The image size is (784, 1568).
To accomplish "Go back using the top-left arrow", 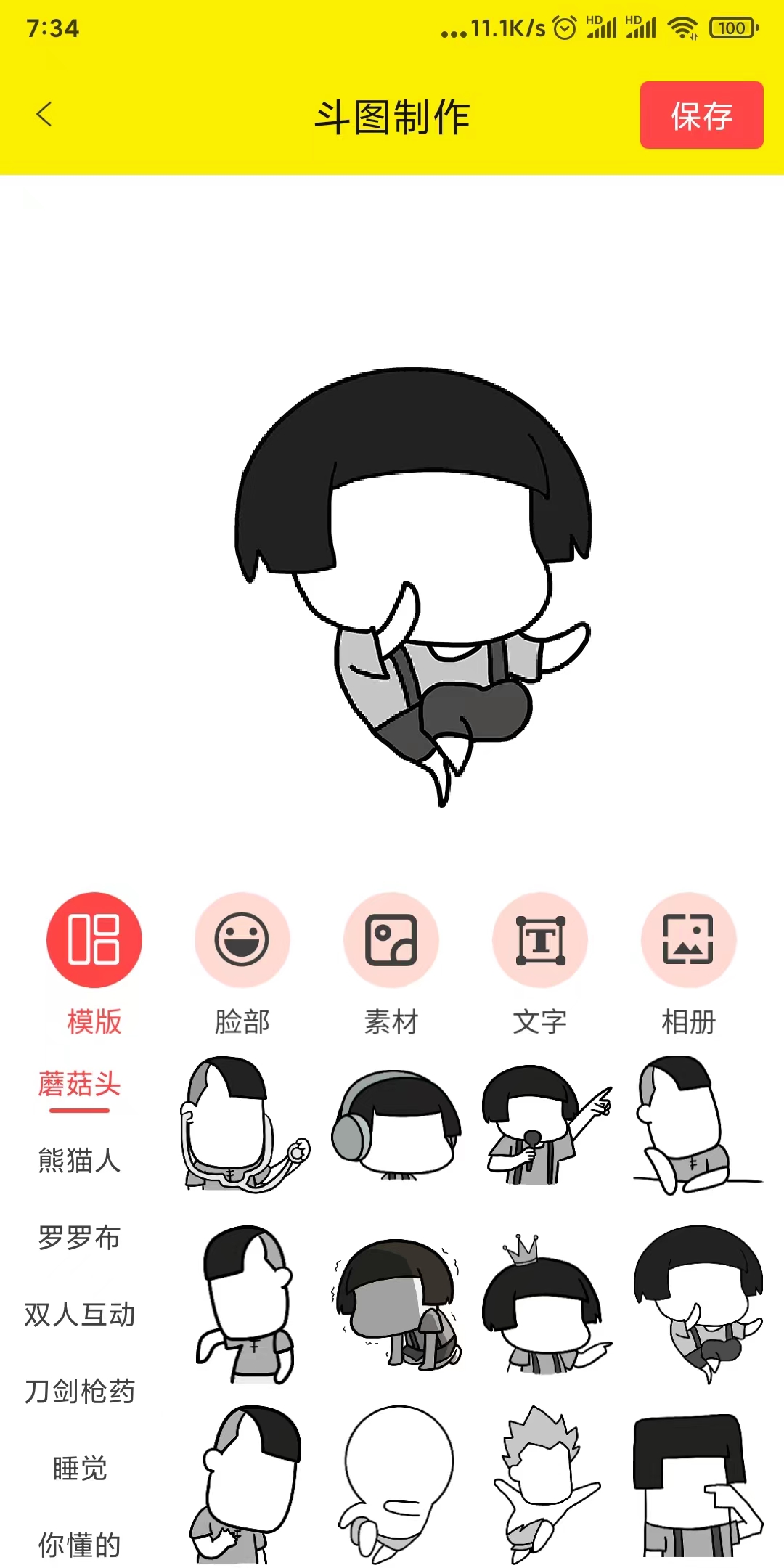I will (x=45, y=115).
